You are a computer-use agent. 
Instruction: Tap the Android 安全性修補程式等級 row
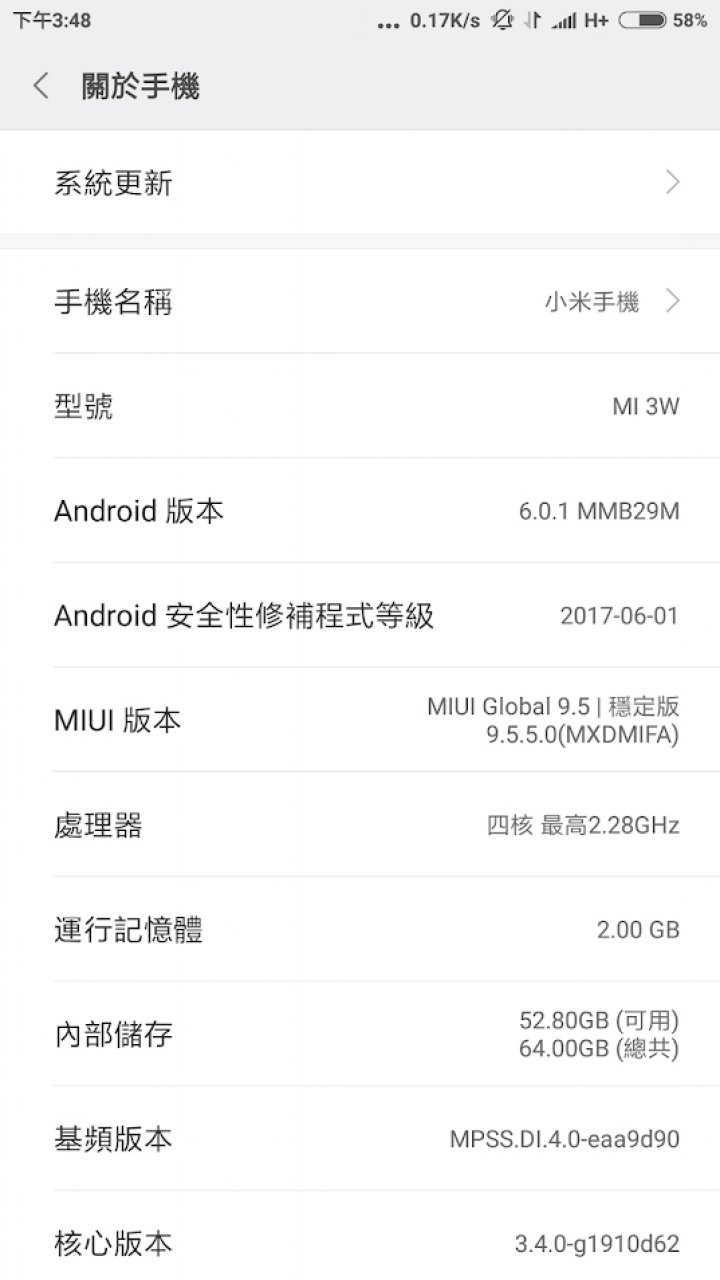(360, 615)
